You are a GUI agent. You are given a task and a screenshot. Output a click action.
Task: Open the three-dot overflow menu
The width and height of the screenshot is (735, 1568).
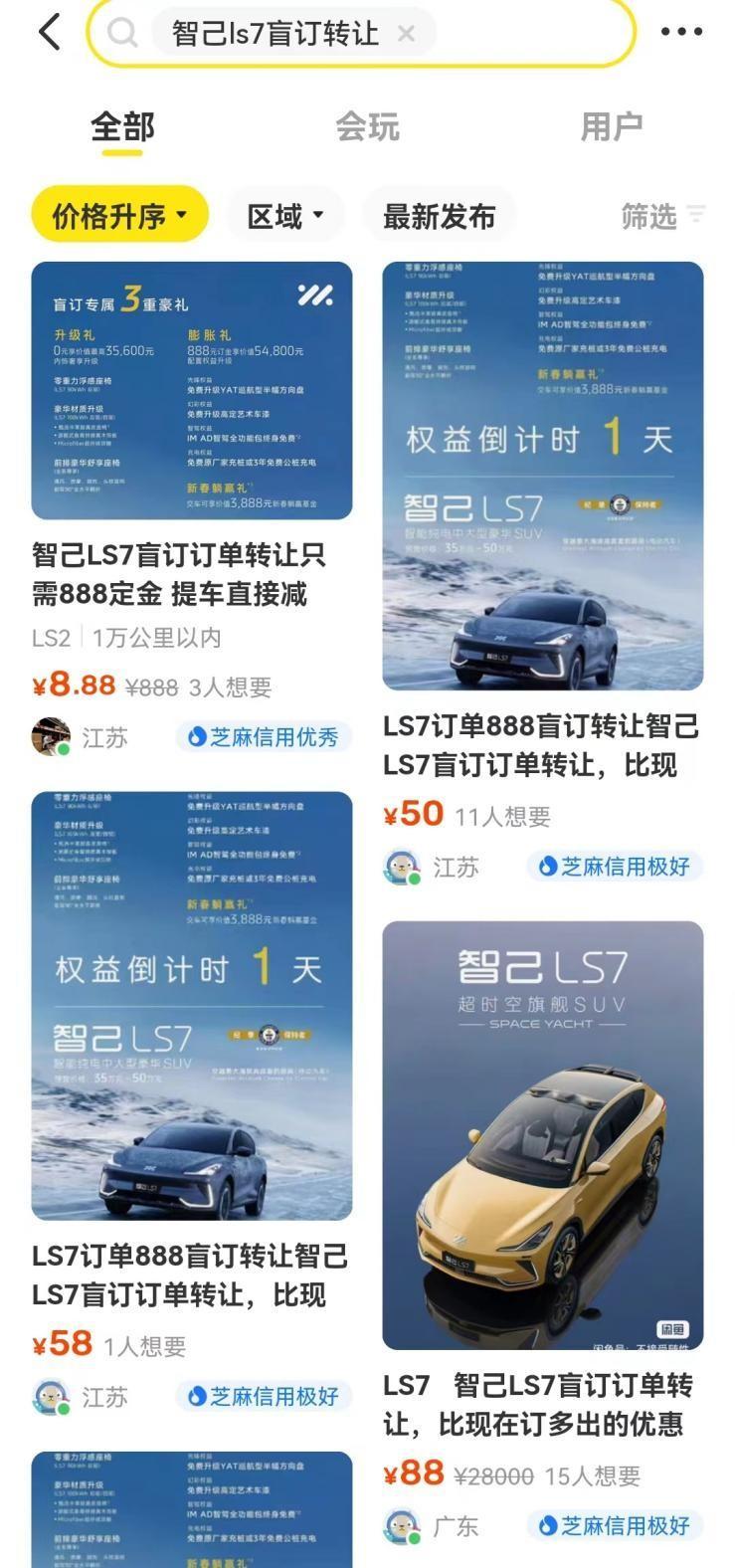click(x=681, y=33)
